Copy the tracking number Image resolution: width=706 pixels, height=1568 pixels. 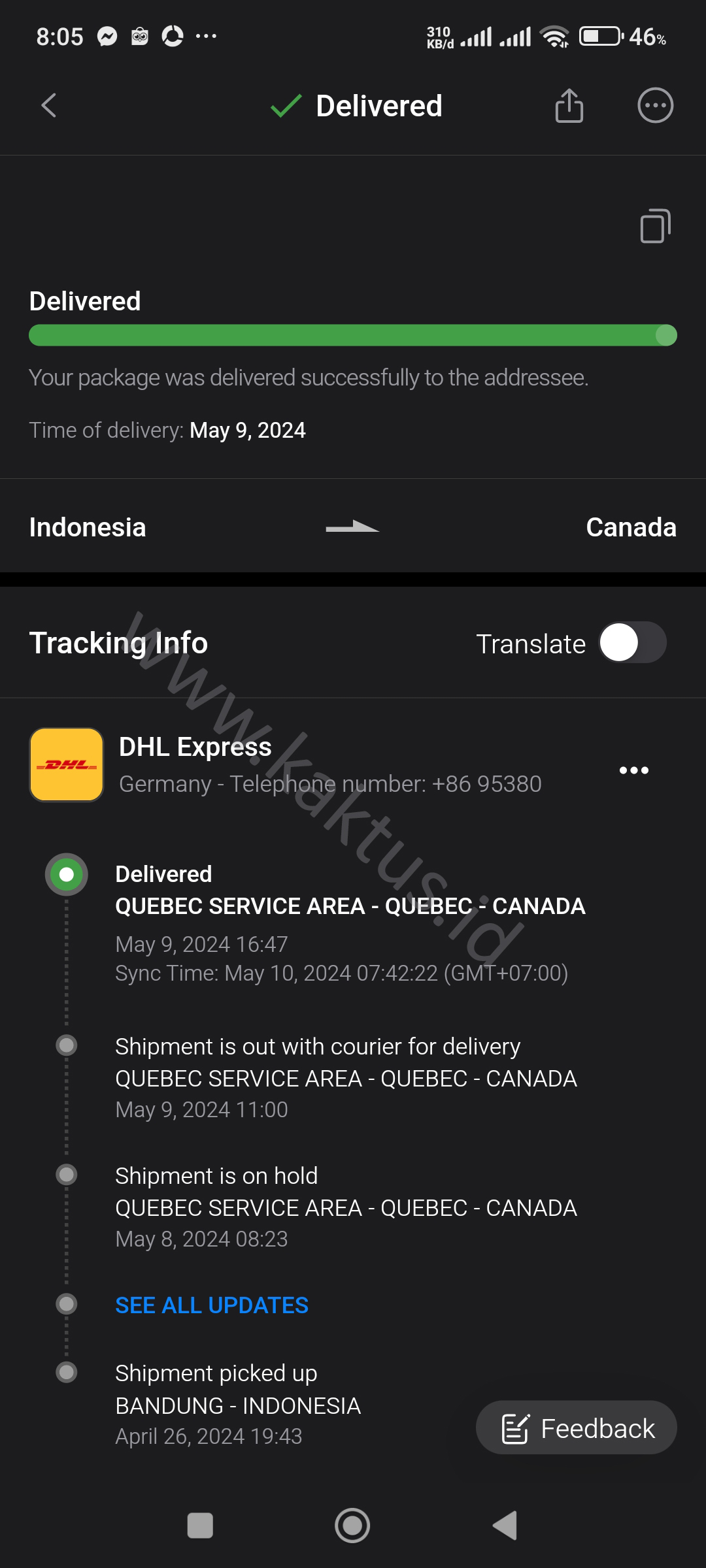click(x=655, y=226)
